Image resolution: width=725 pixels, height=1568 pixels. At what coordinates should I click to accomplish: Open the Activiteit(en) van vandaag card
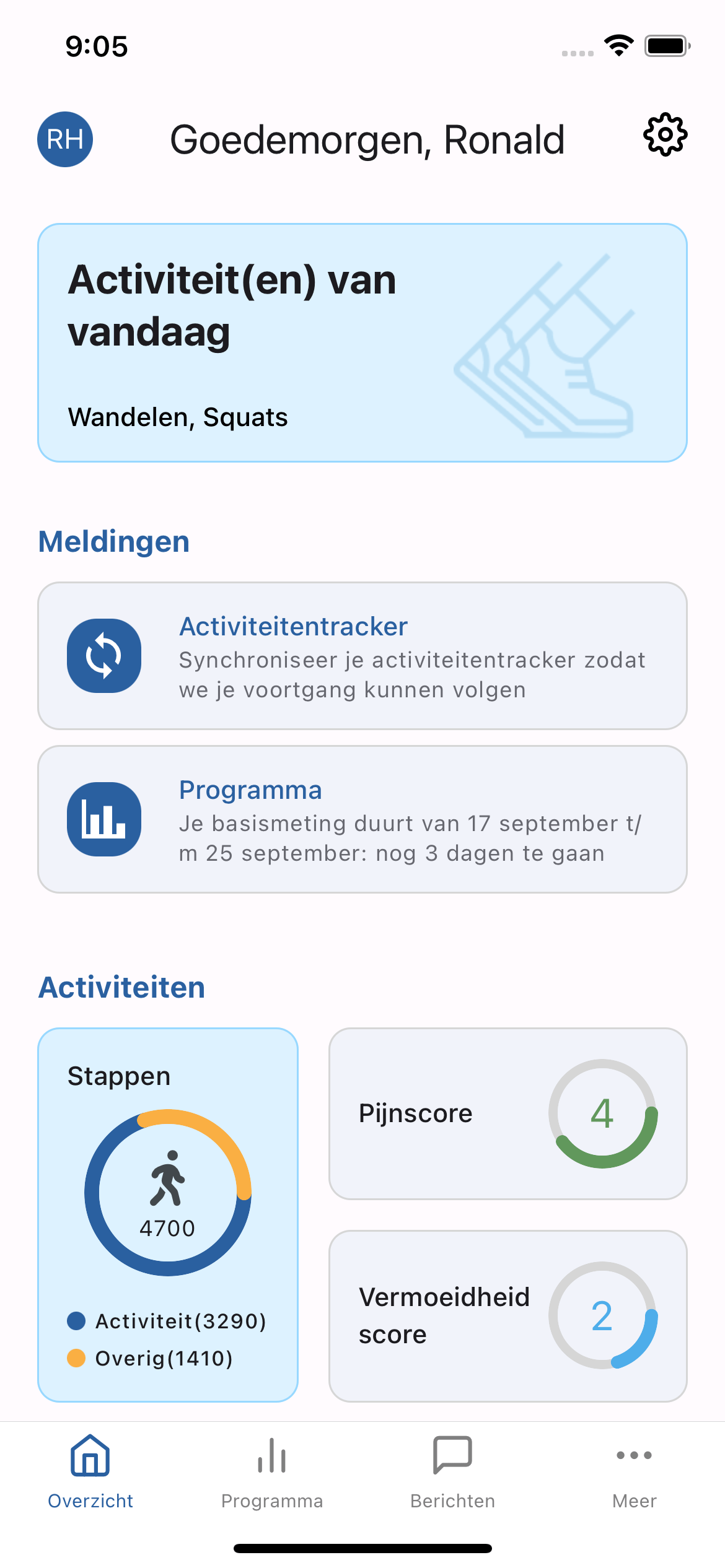point(362,341)
